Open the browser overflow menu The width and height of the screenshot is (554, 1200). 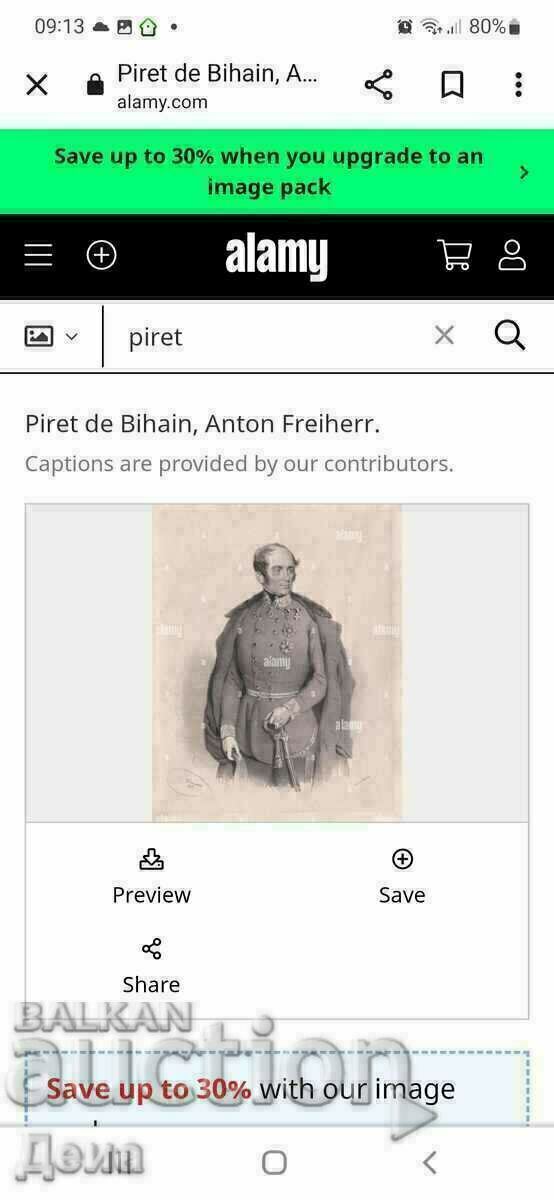pos(518,85)
